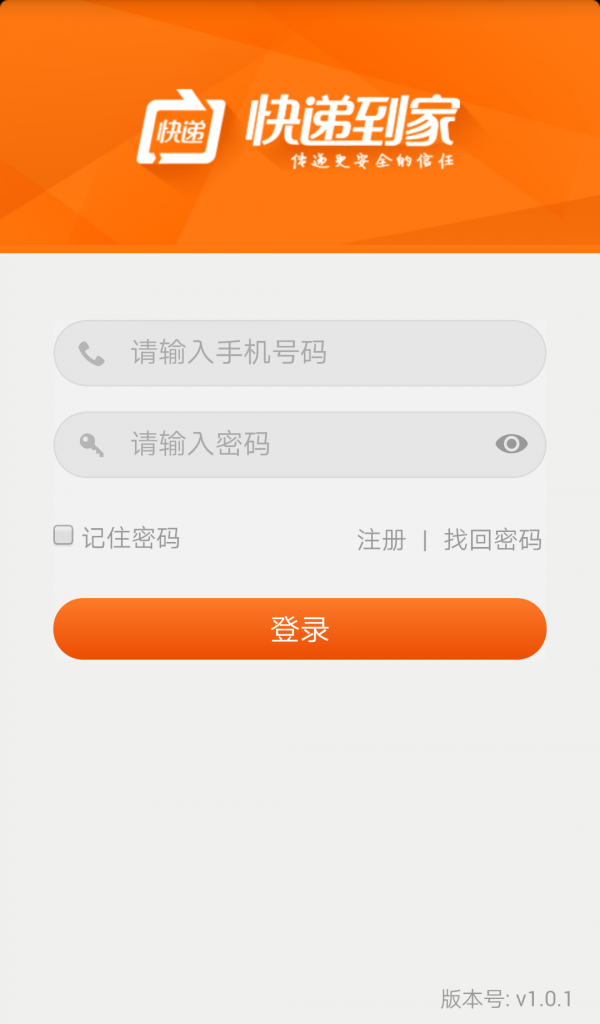The image size is (600, 1024).
Task: Toggle password visibility with the eye icon
Action: pyautogui.click(x=511, y=444)
